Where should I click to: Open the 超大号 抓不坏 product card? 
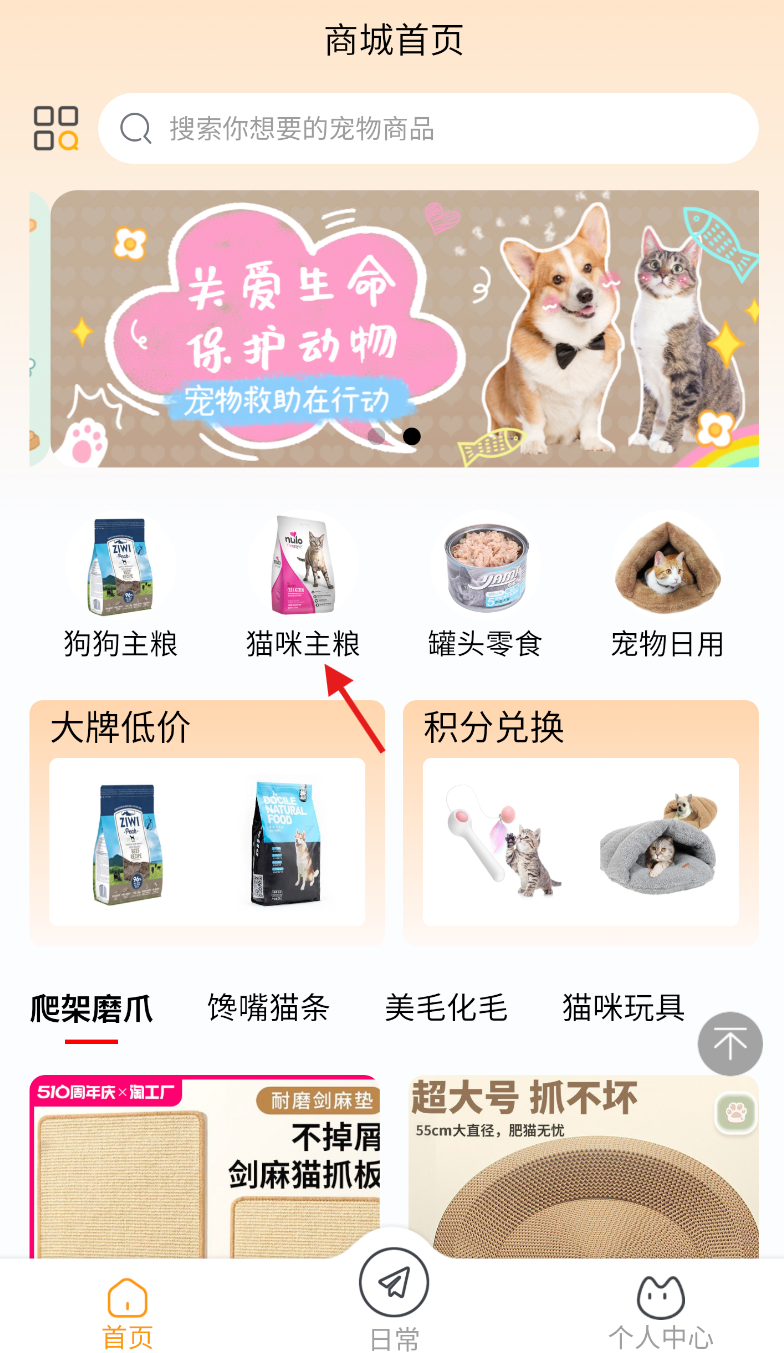(582, 1166)
